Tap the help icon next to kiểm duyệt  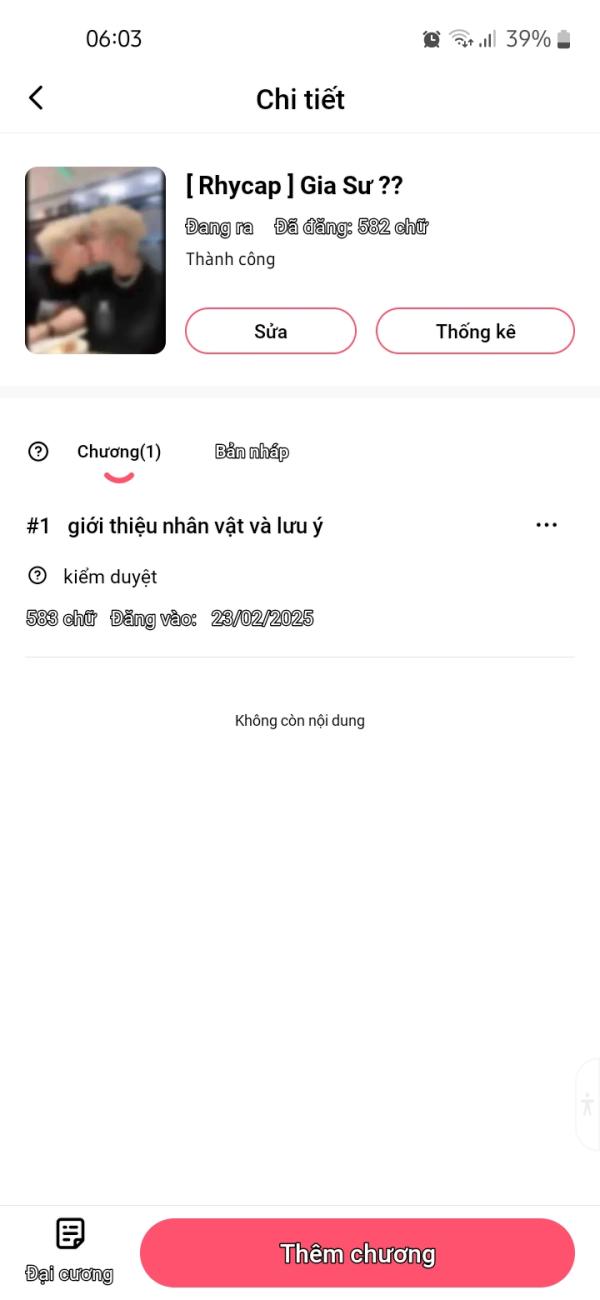[38, 576]
